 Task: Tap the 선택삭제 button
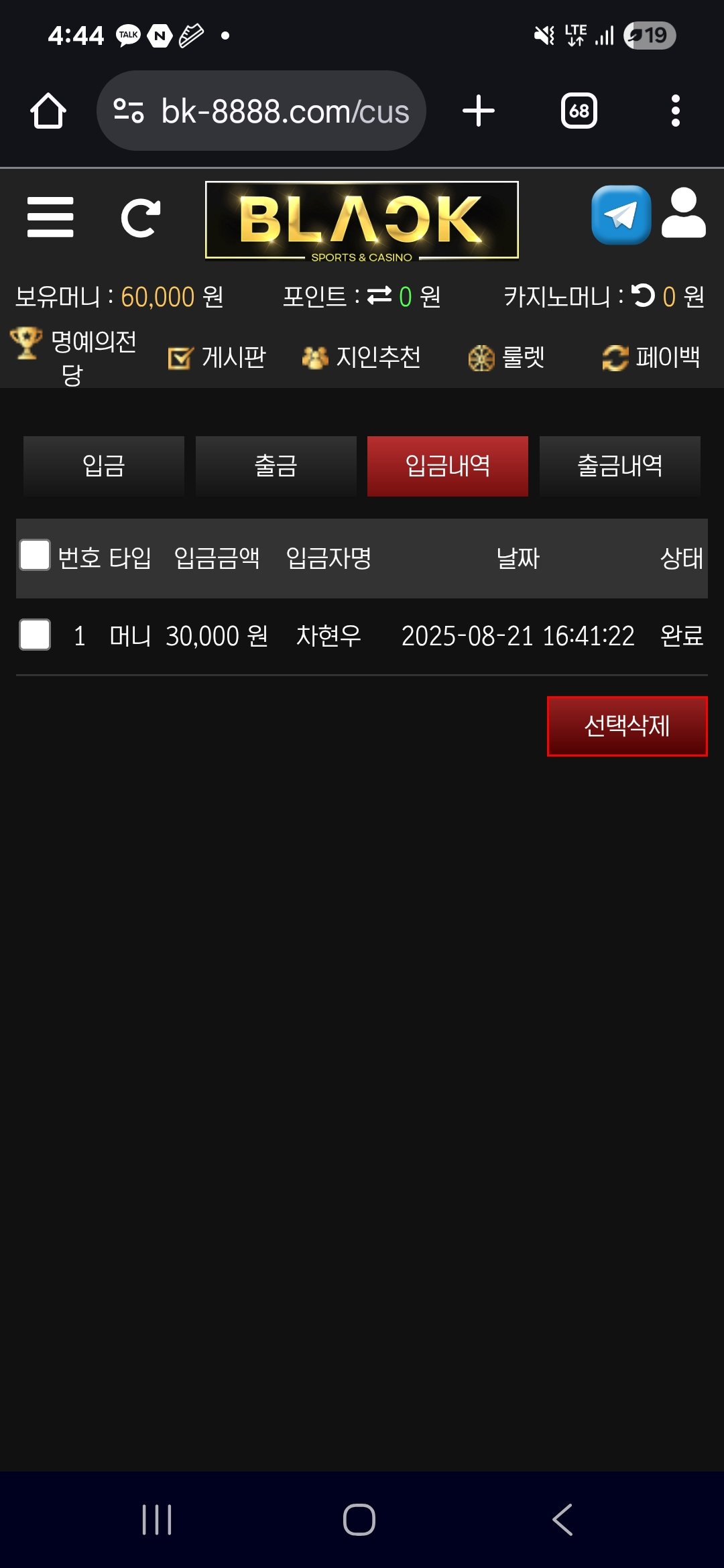[x=627, y=726]
